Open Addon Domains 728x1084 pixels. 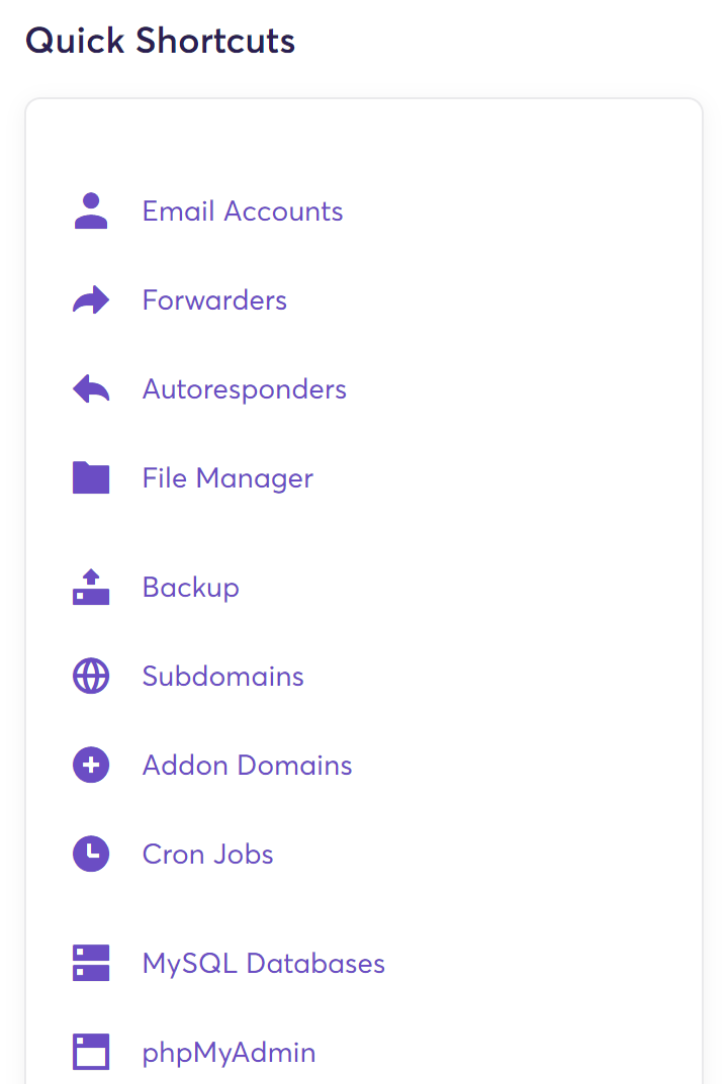point(247,766)
